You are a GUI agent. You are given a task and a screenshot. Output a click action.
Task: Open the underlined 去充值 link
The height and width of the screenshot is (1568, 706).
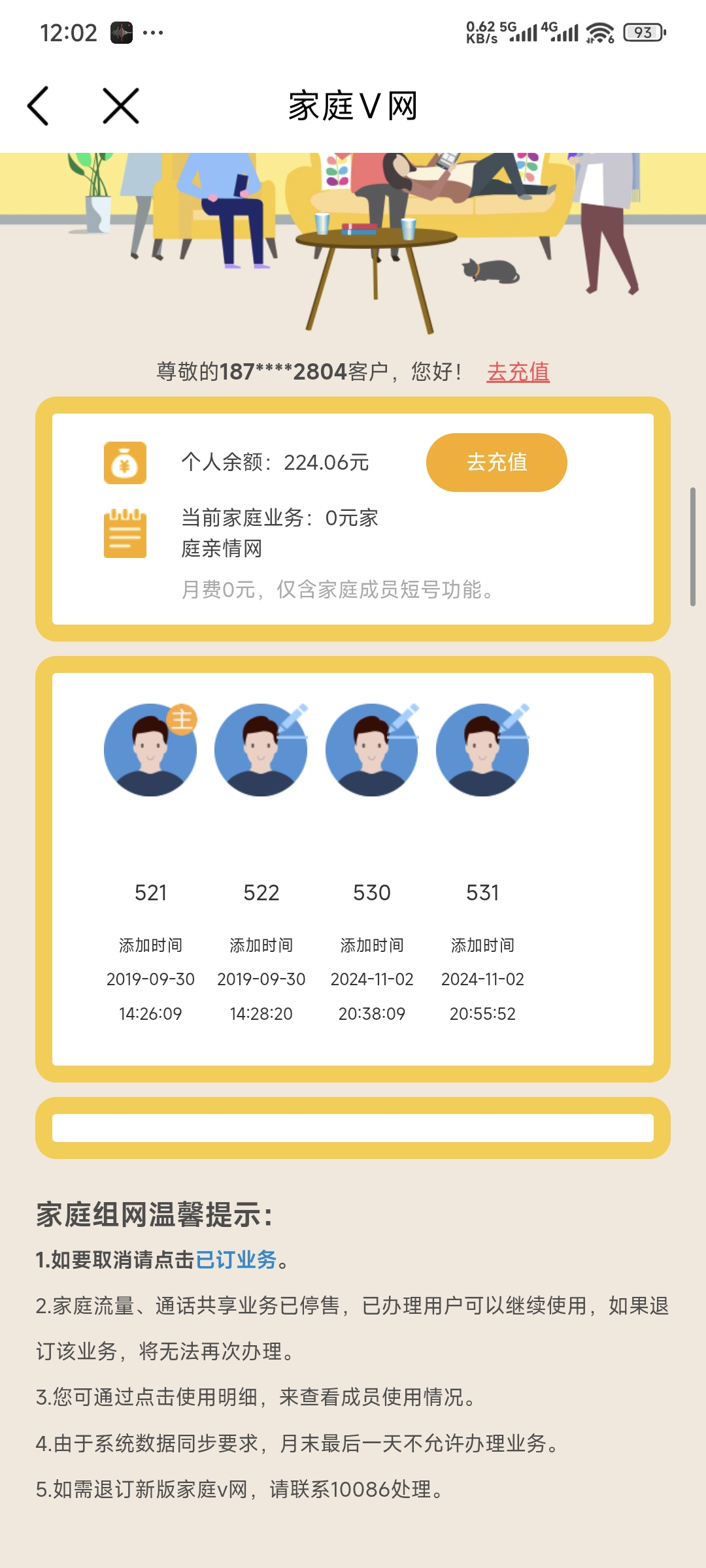(518, 372)
